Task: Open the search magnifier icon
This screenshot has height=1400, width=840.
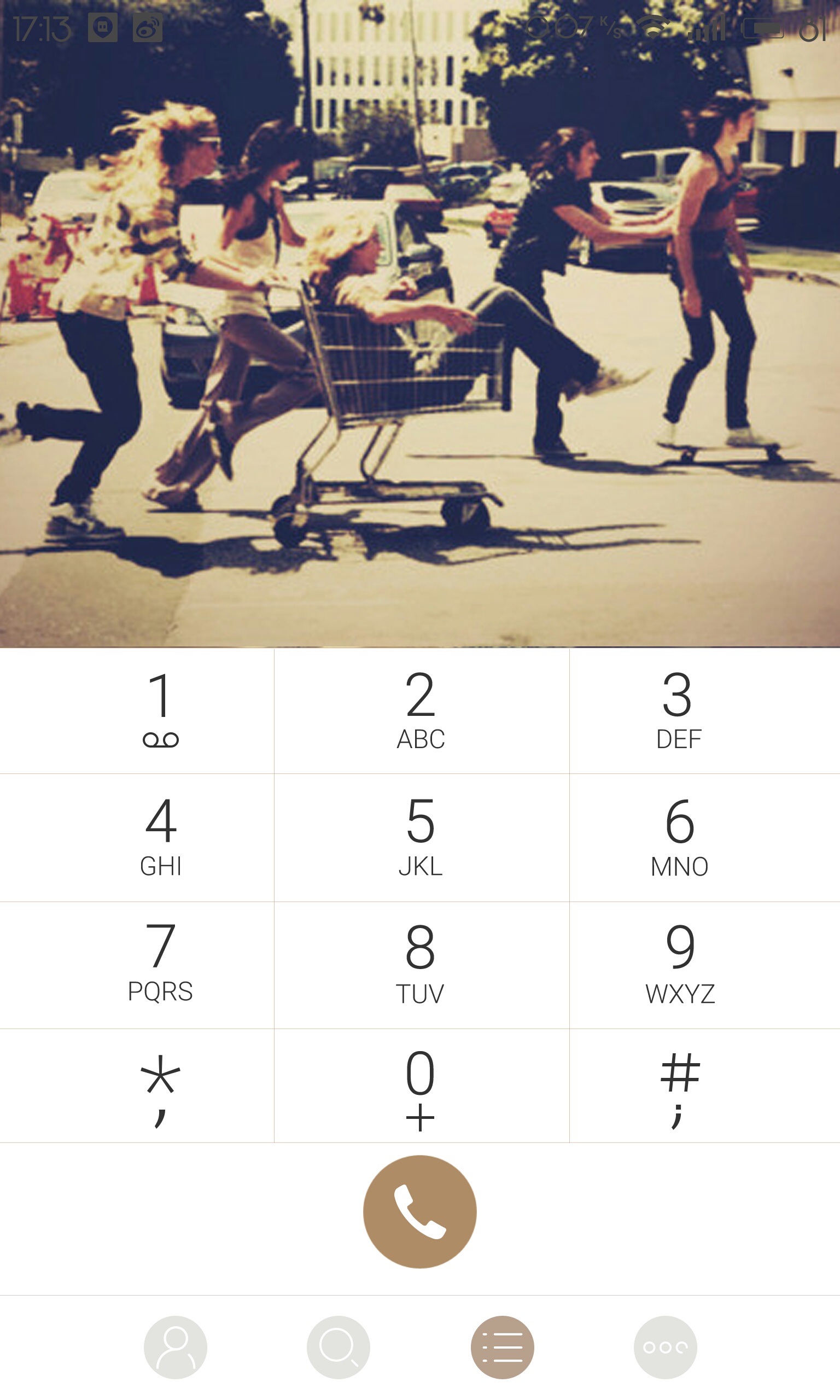Action: [339, 1347]
